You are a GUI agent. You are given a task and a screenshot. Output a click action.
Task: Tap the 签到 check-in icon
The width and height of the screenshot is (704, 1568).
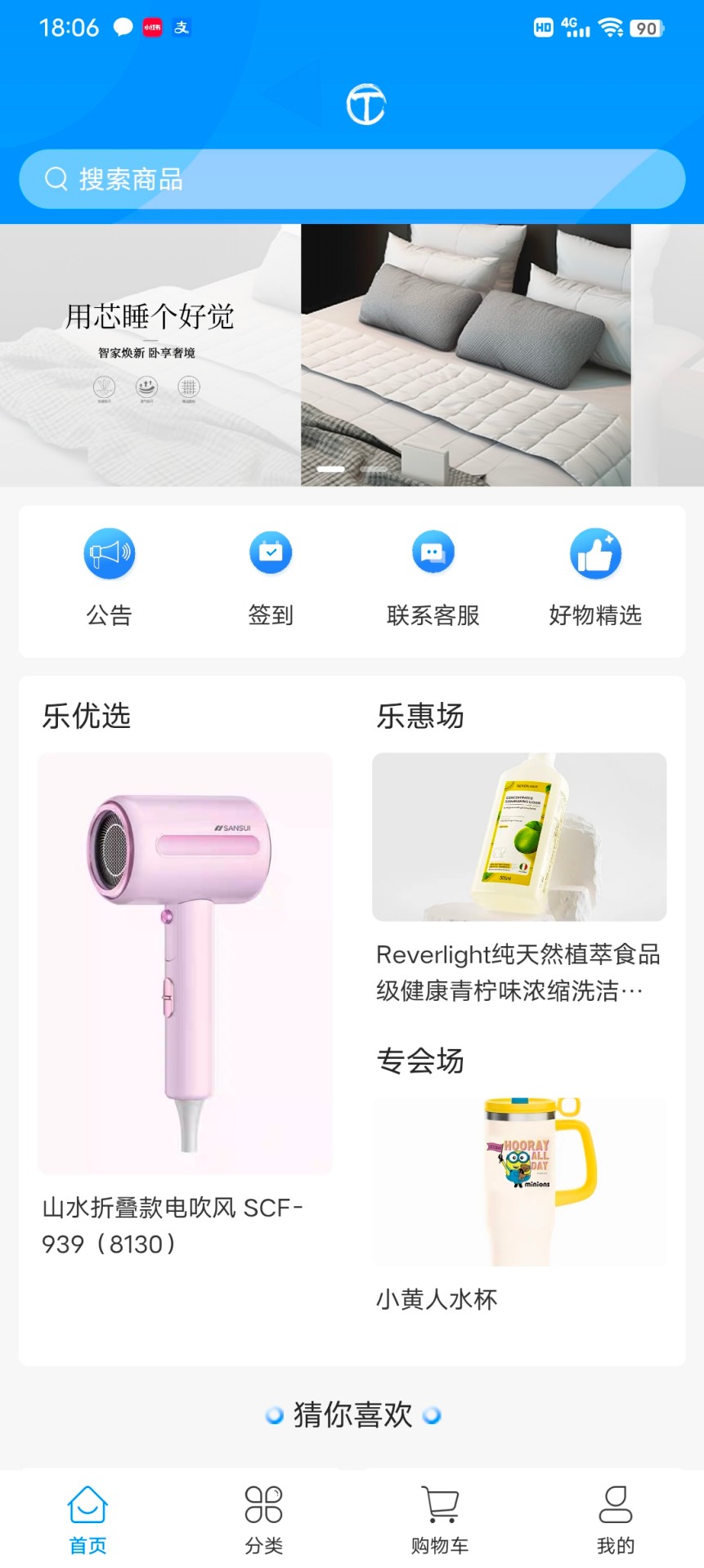pos(271,552)
